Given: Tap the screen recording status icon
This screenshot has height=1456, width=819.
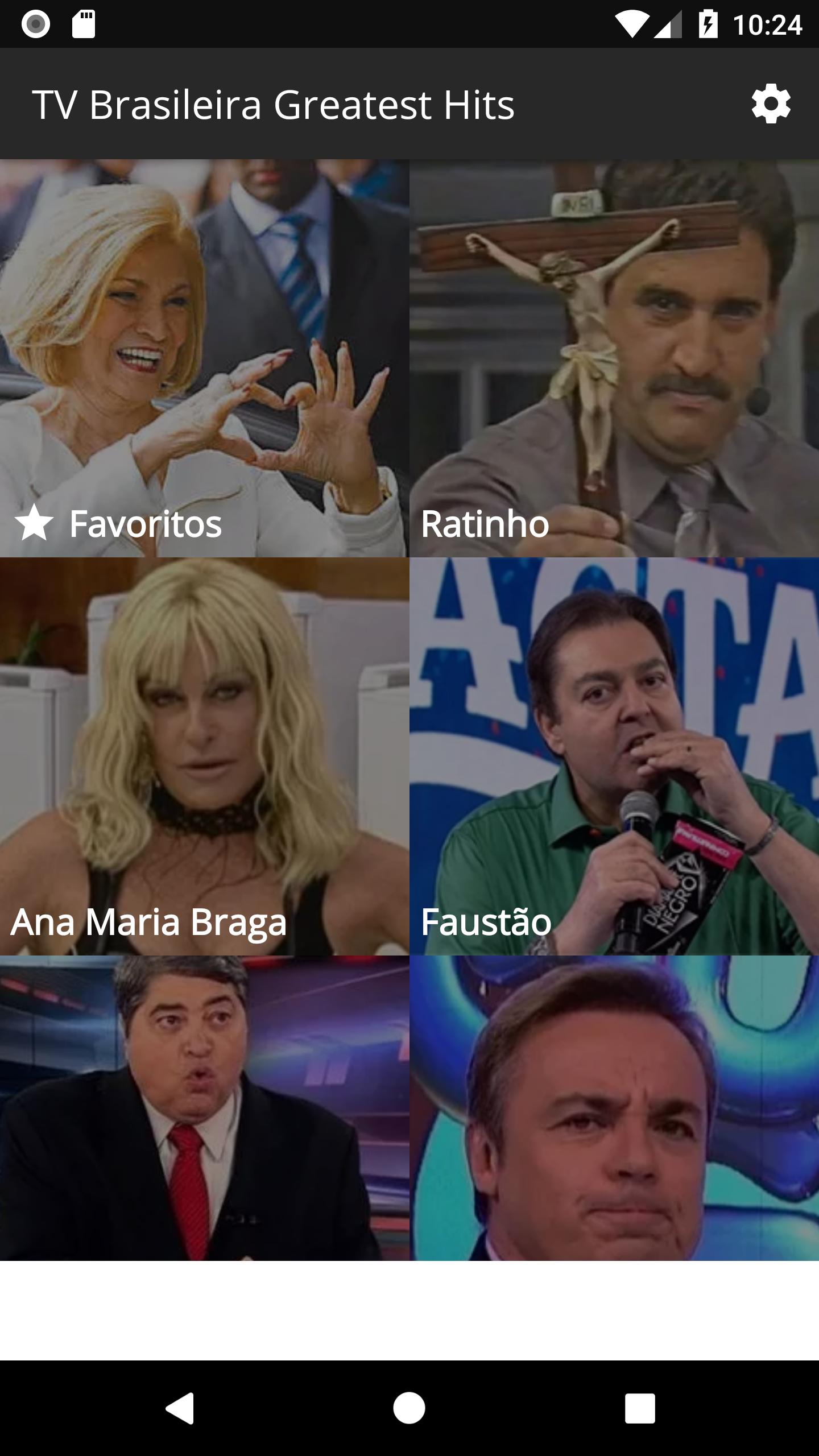Looking at the screenshot, I should [x=35, y=24].
